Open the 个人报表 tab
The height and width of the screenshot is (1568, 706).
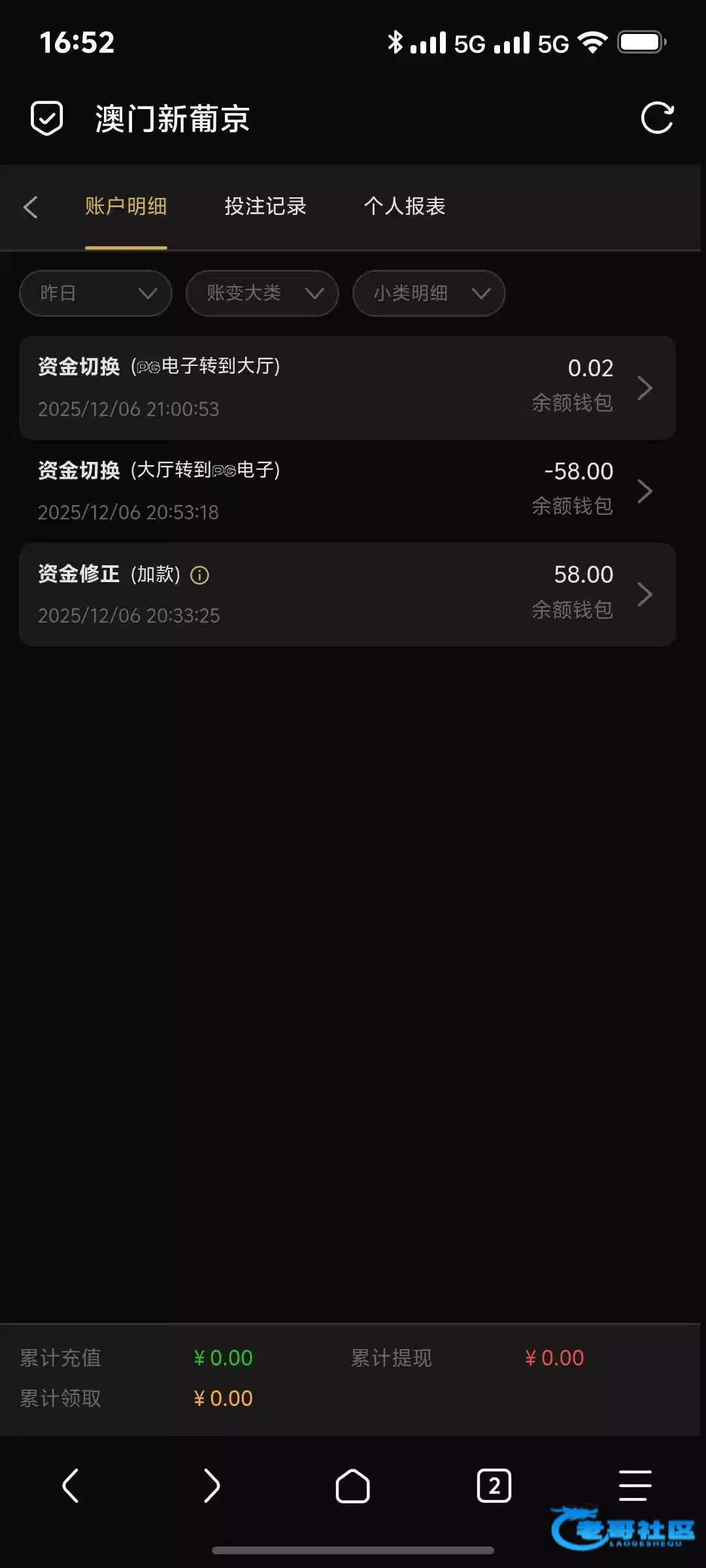(x=405, y=206)
